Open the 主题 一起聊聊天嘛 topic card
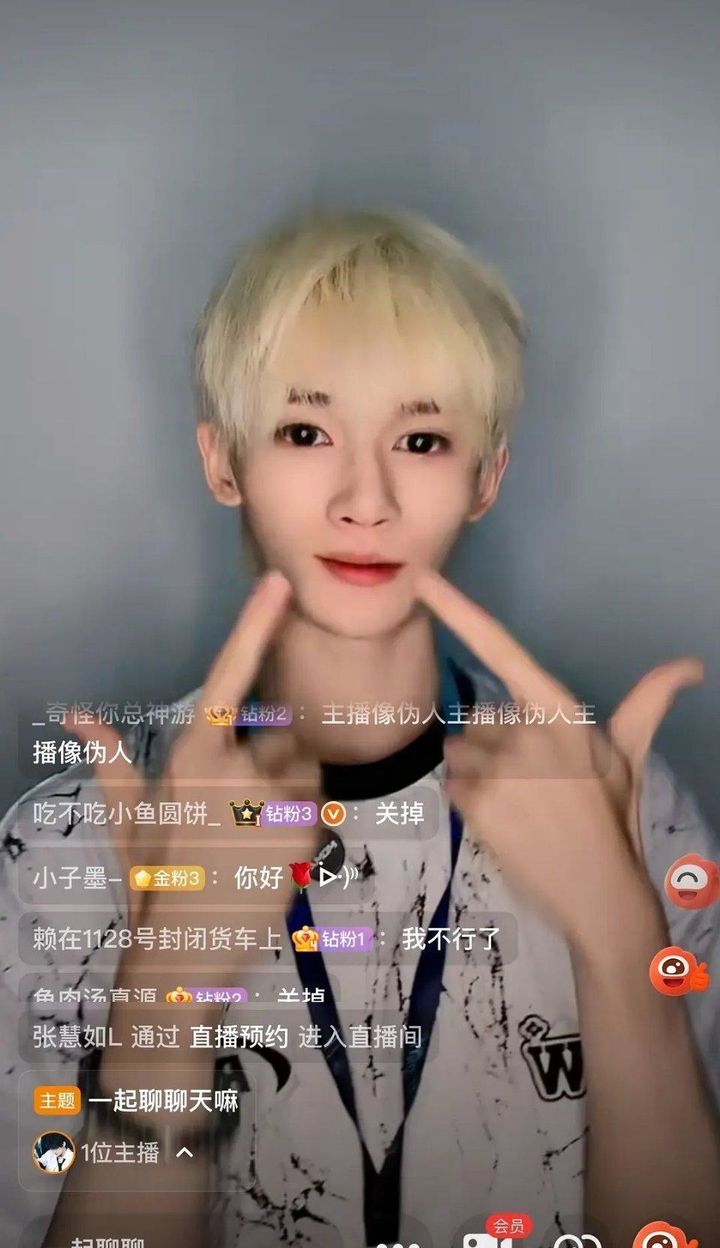This screenshot has height=1248, width=720. pyautogui.click(x=136, y=1102)
